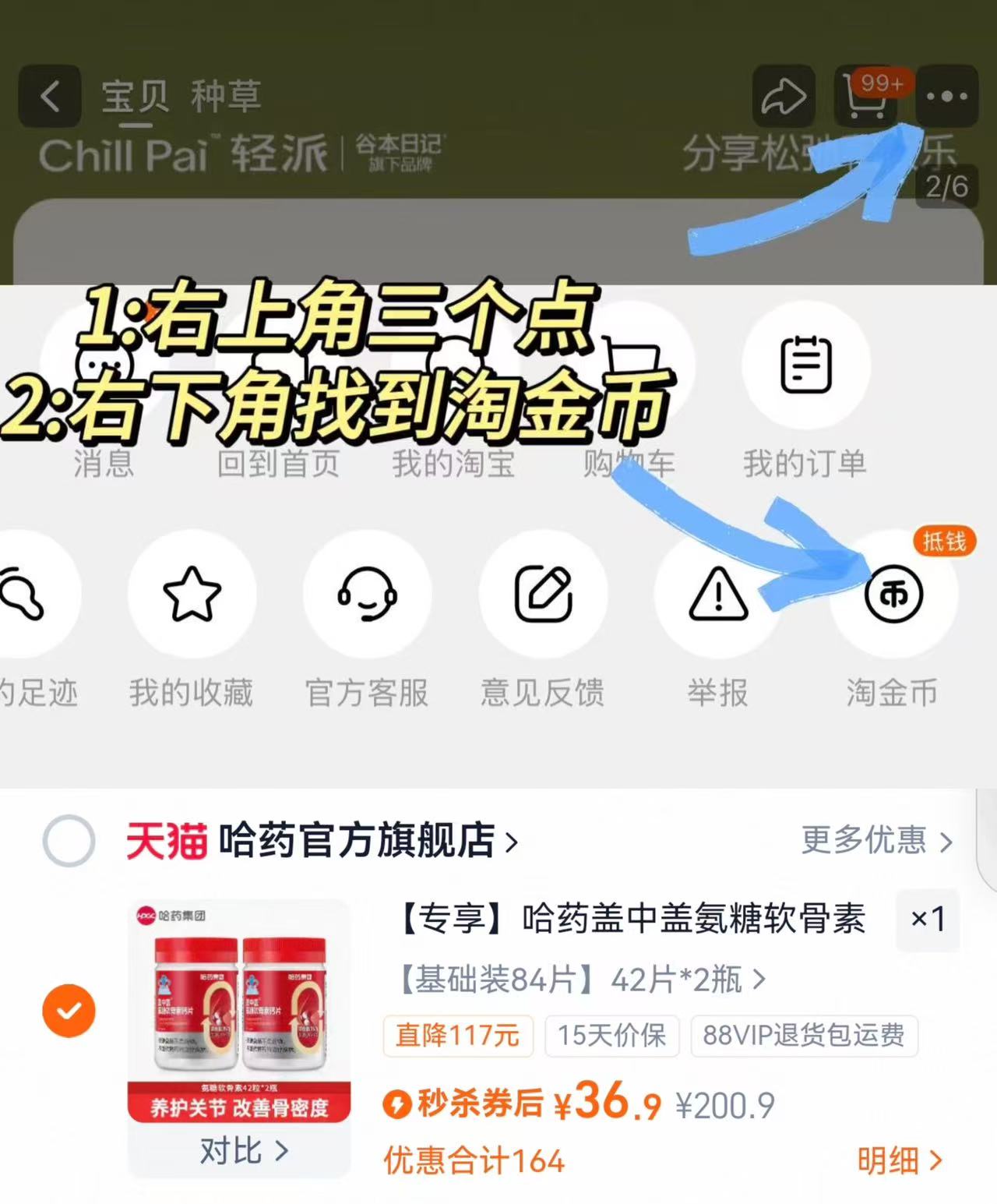Select the store checkbox next to 哈药官方旗舰店
Screen dimensions: 997x1204
pyautogui.click(x=68, y=842)
